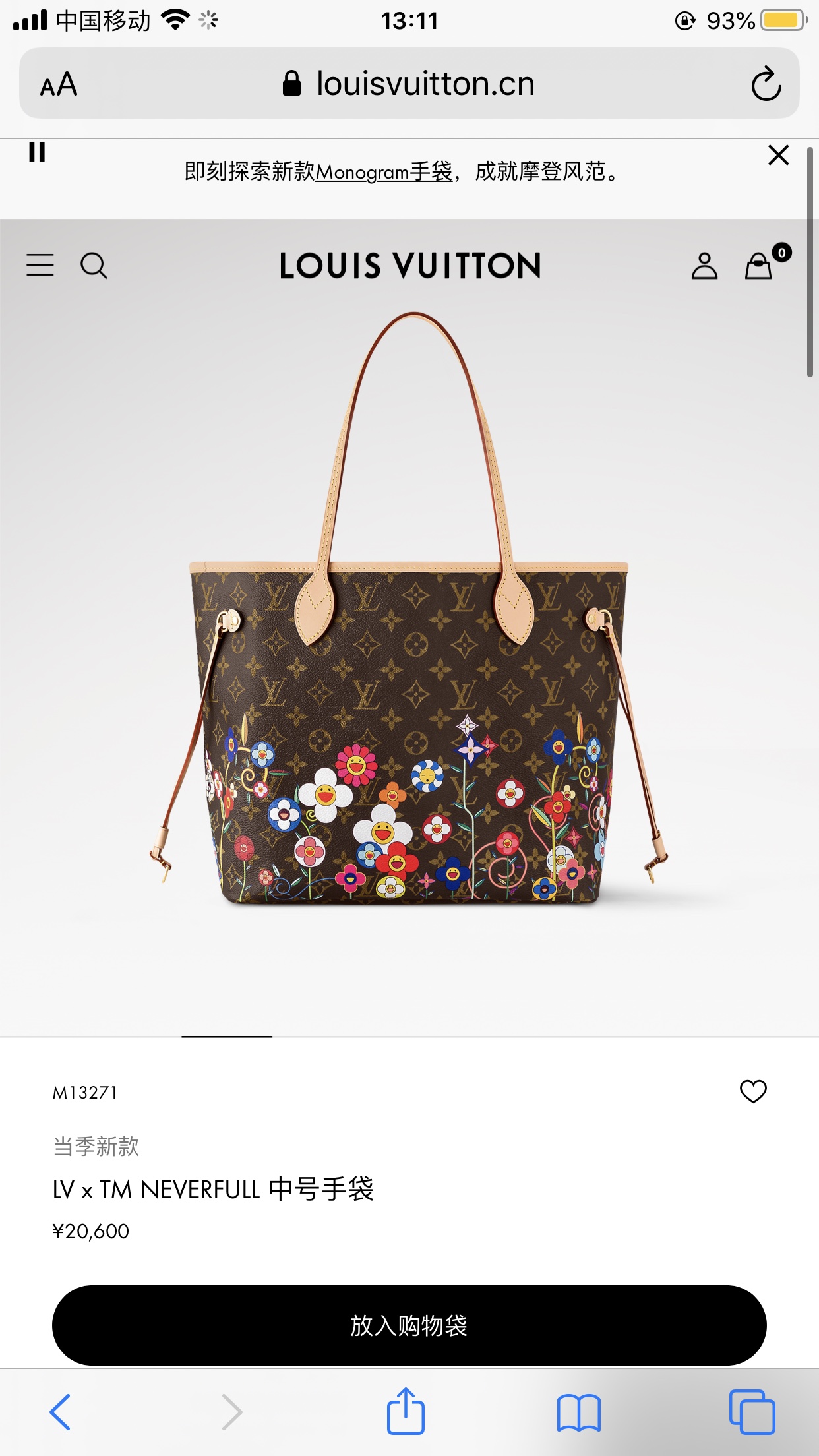Viewport: 819px width, 1456px height.
Task: Add the Neverfull bag to wishlist
Action: tap(753, 1091)
